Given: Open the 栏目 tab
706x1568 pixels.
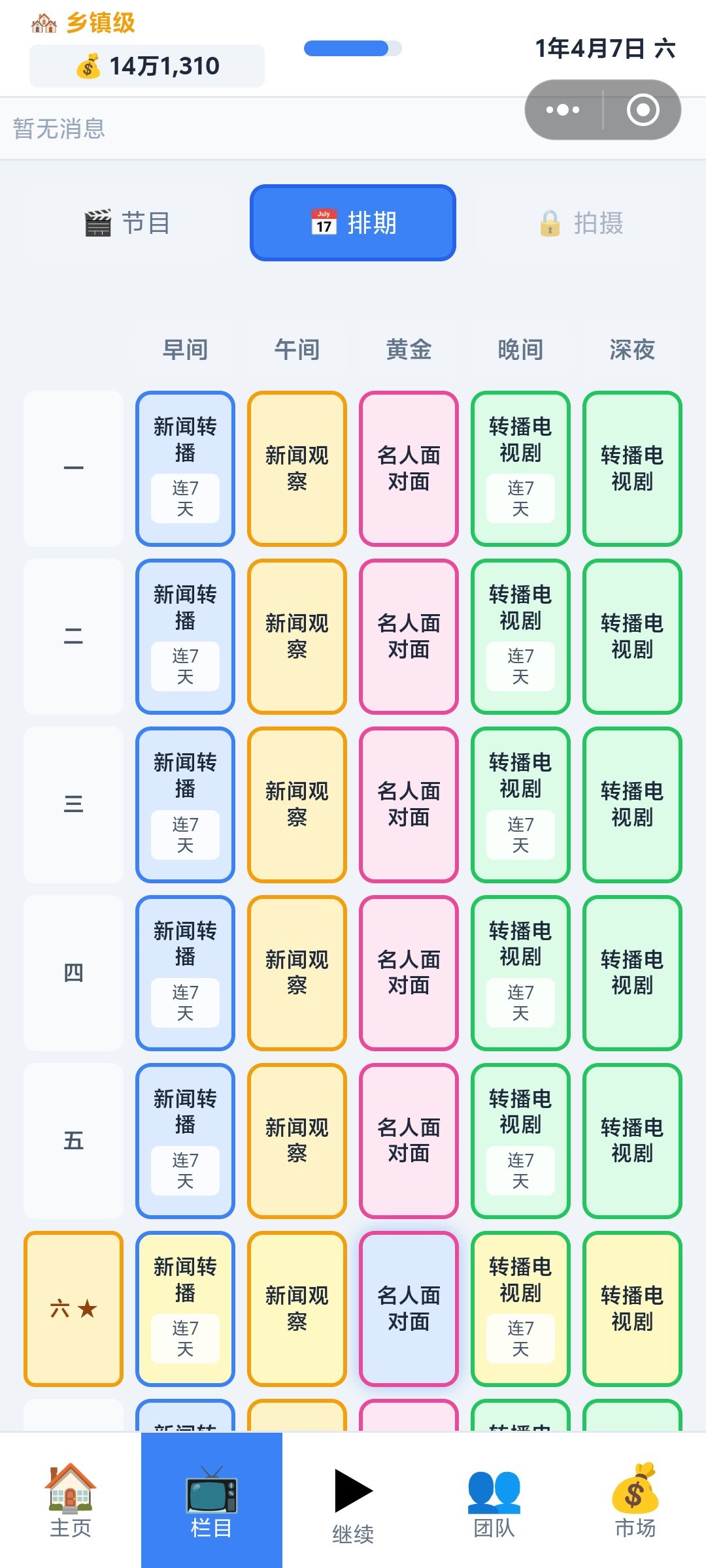Looking at the screenshot, I should (212, 1500).
